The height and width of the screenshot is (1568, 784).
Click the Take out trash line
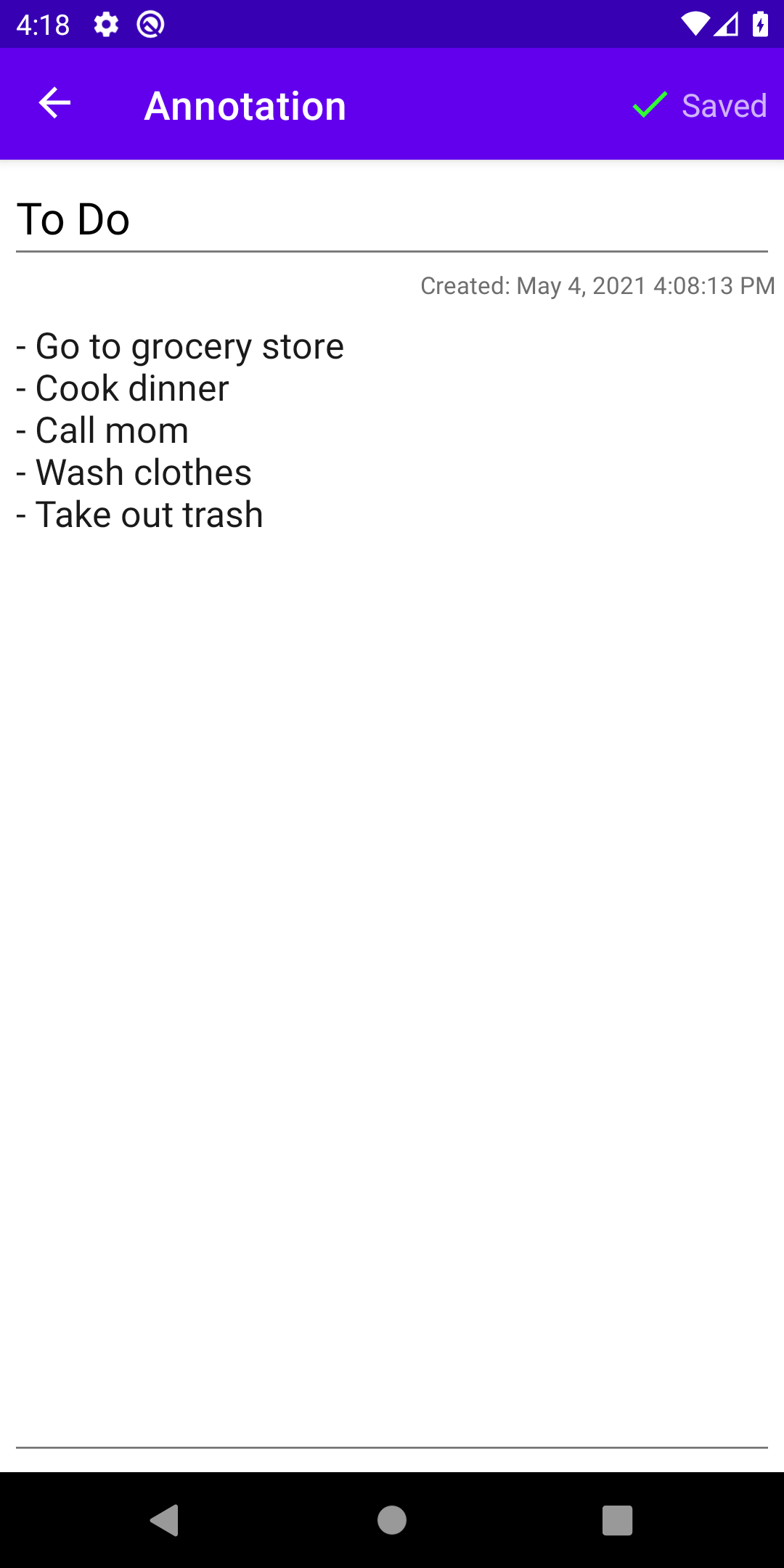140,514
